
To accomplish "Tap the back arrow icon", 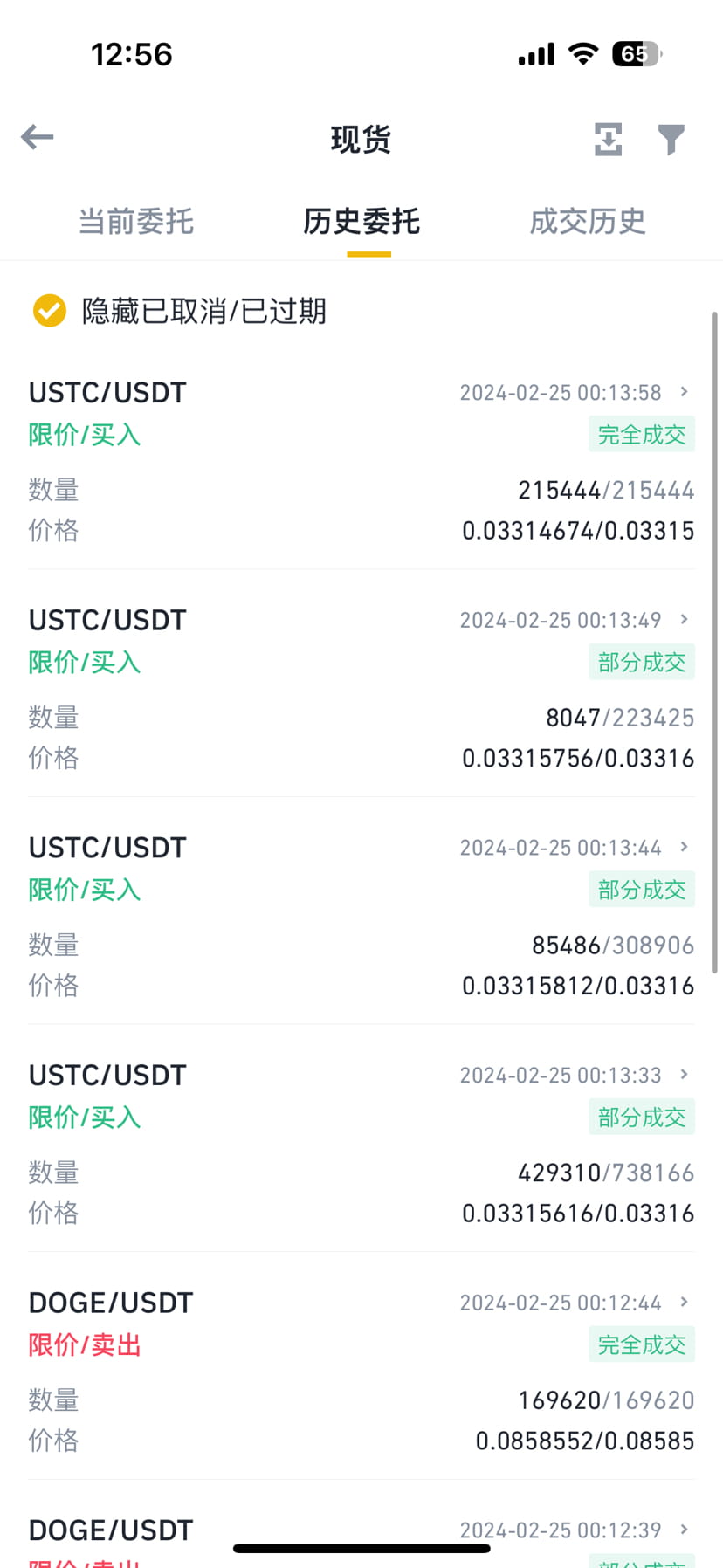I will [37, 137].
